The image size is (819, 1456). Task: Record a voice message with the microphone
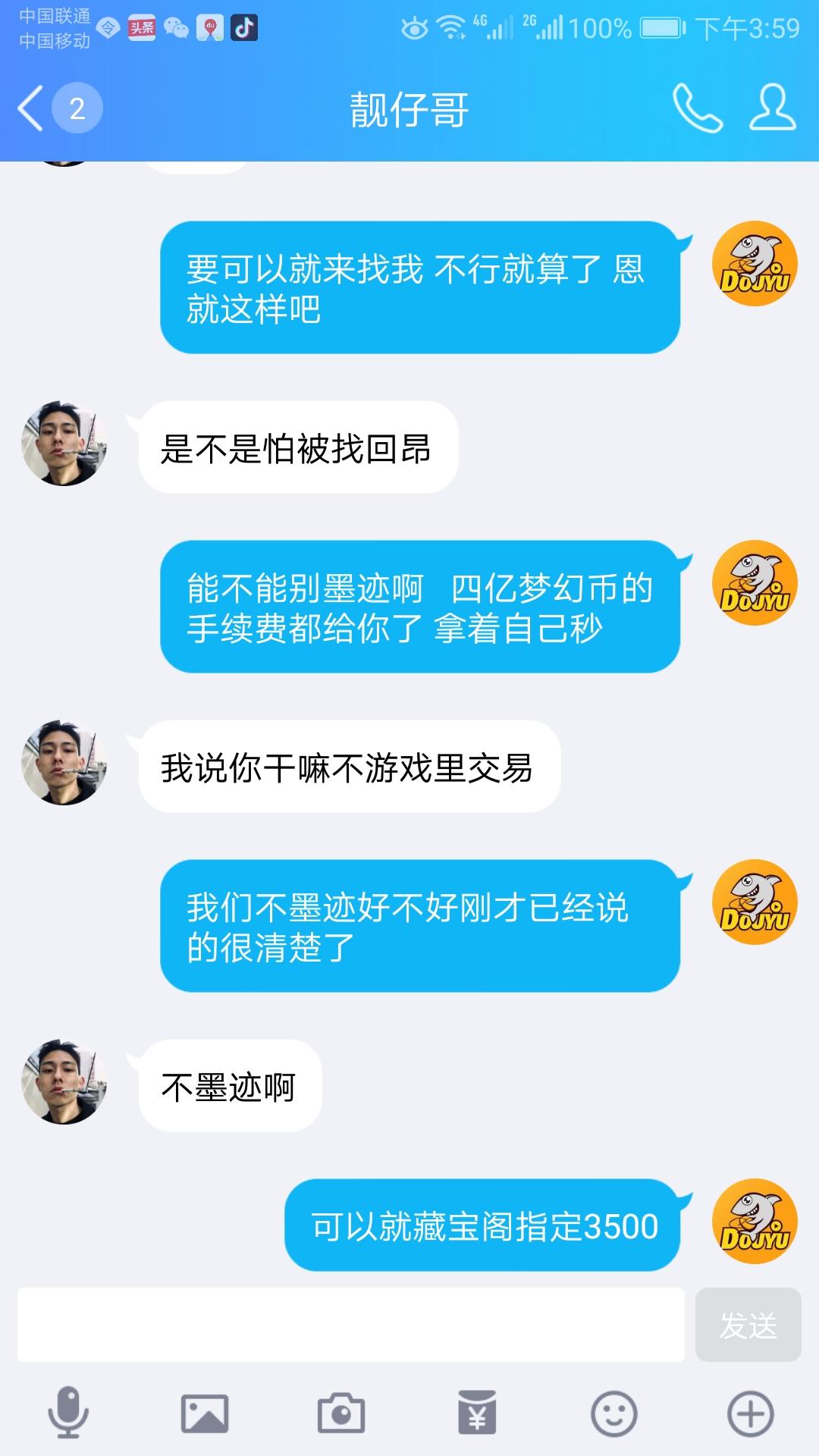click(x=68, y=1412)
